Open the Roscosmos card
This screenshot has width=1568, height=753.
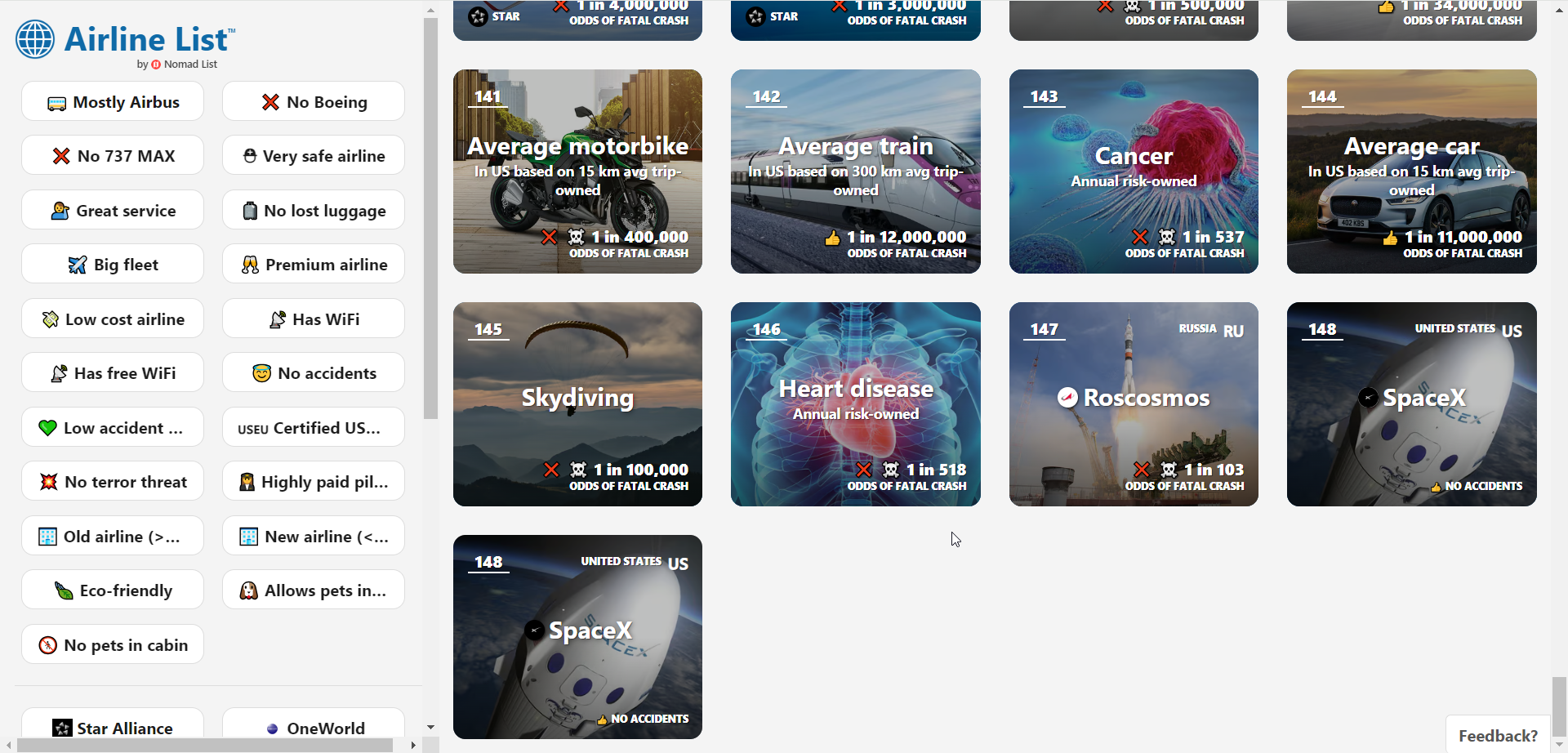coord(1134,404)
